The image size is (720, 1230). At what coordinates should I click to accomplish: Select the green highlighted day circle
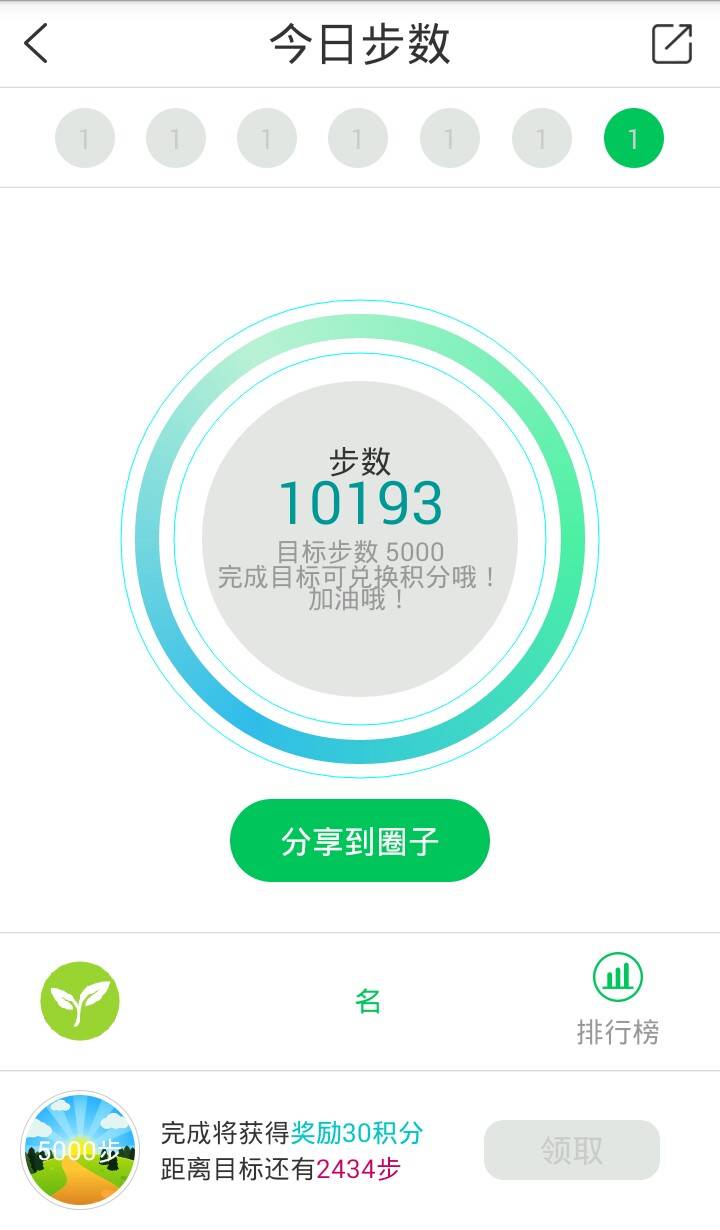[633, 138]
